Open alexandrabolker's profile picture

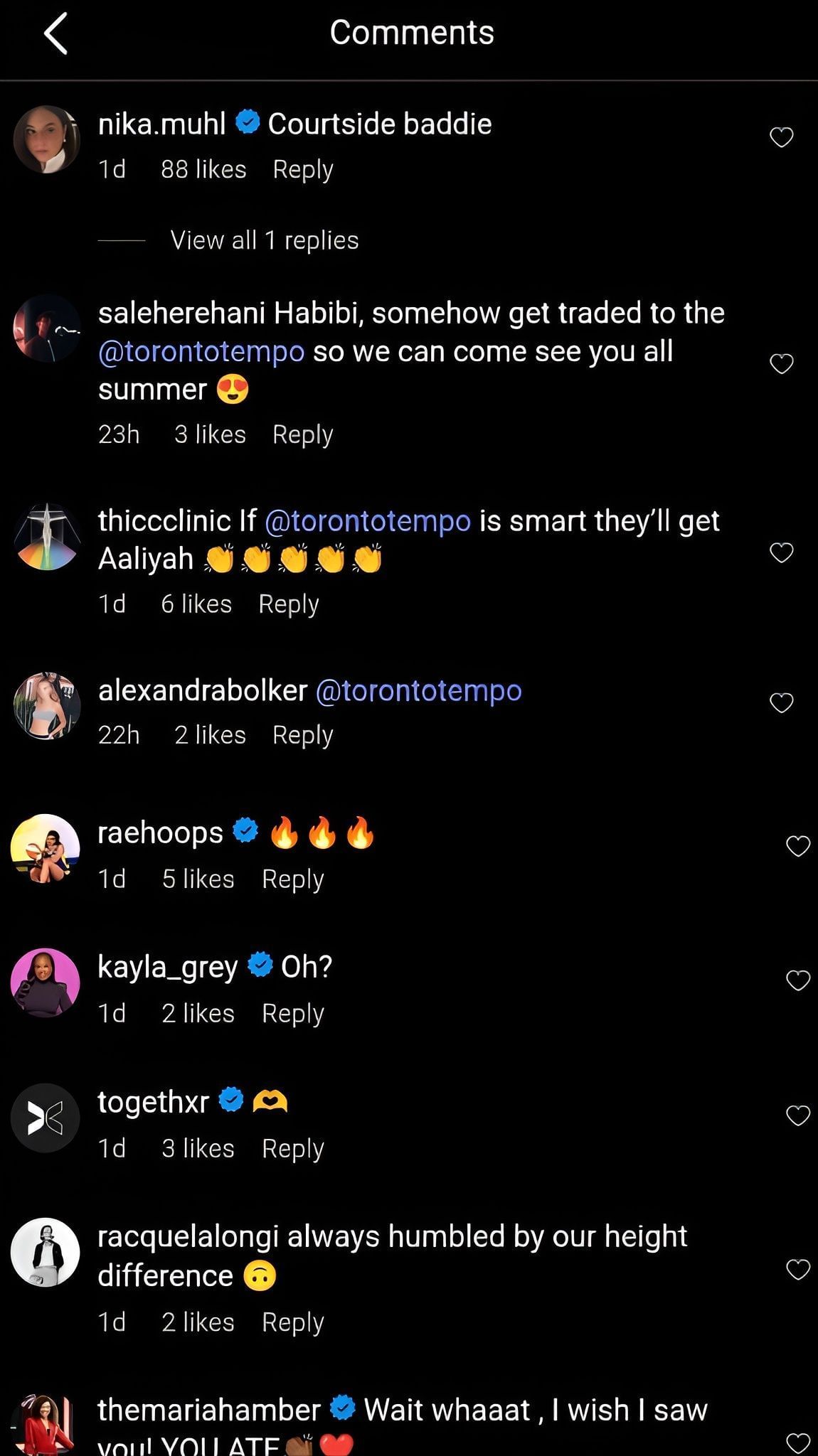click(x=46, y=705)
